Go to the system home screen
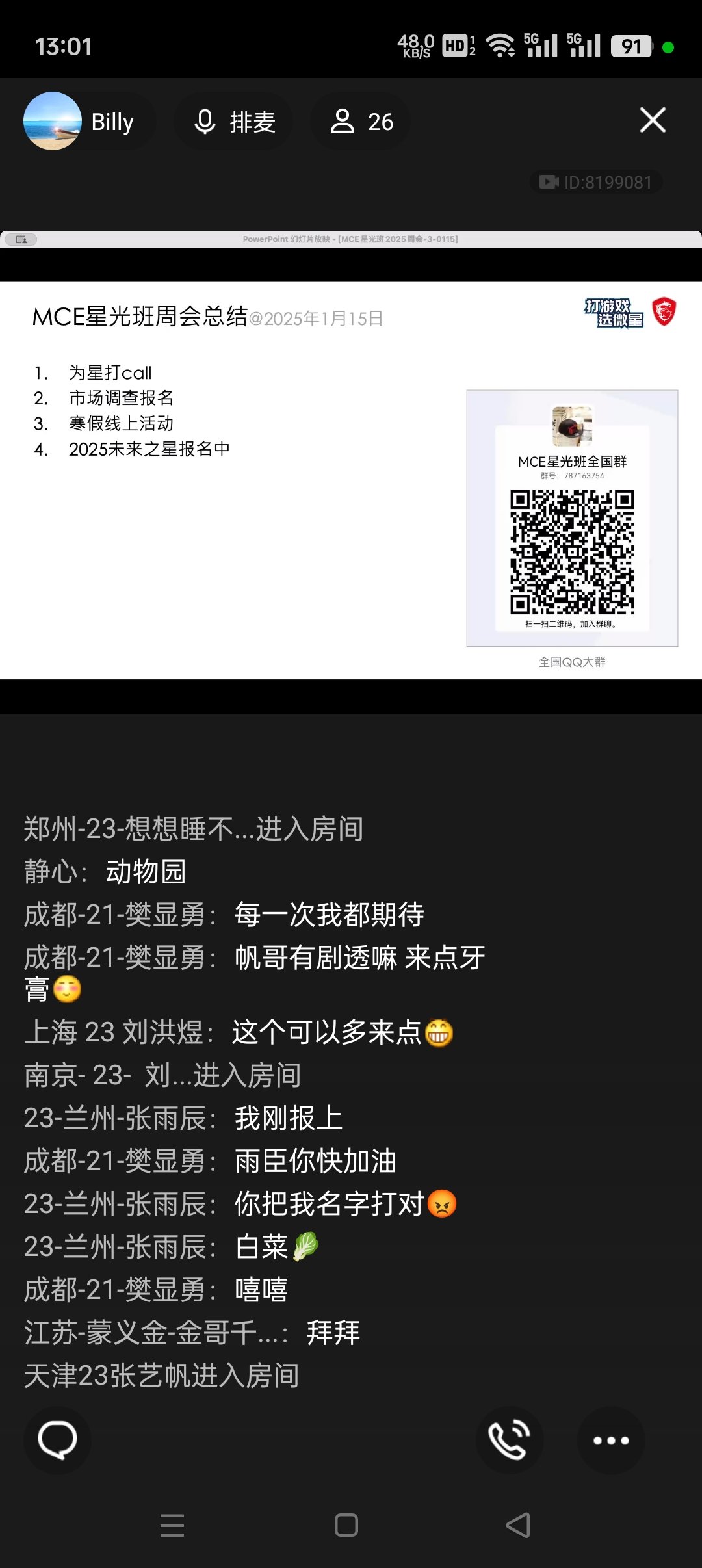The height and width of the screenshot is (1568, 702). (346, 1525)
